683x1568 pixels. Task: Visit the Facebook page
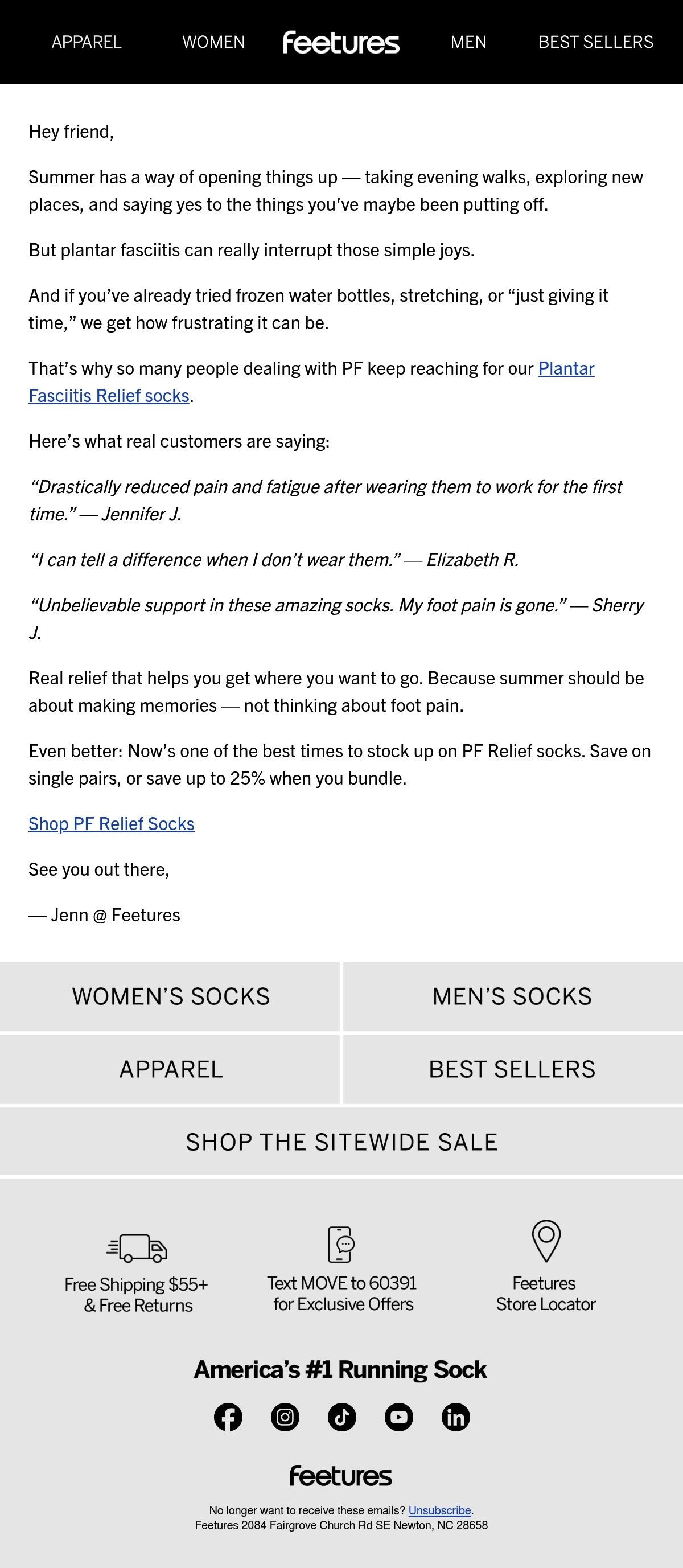[x=228, y=1417]
